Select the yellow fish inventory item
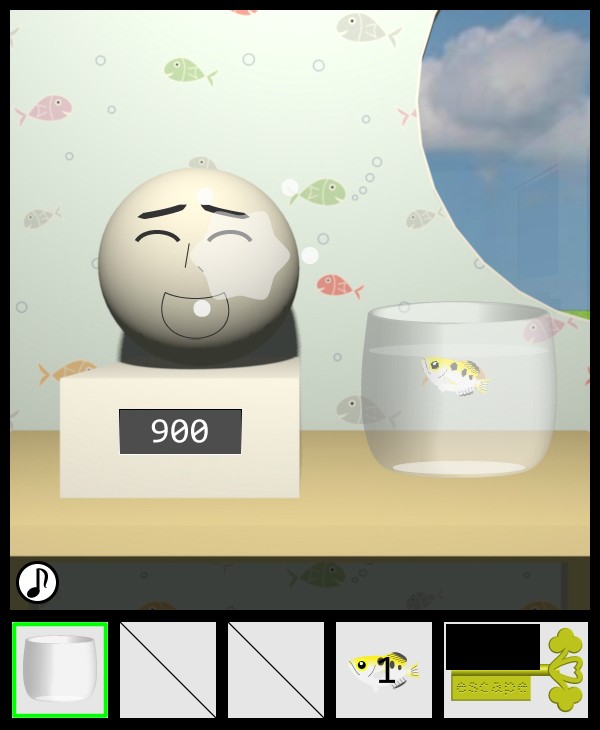 384,669
